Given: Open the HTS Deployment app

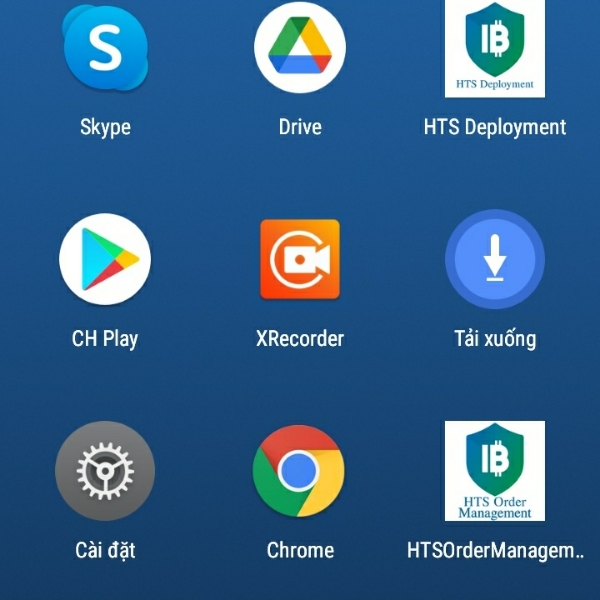Looking at the screenshot, I should coord(495,50).
